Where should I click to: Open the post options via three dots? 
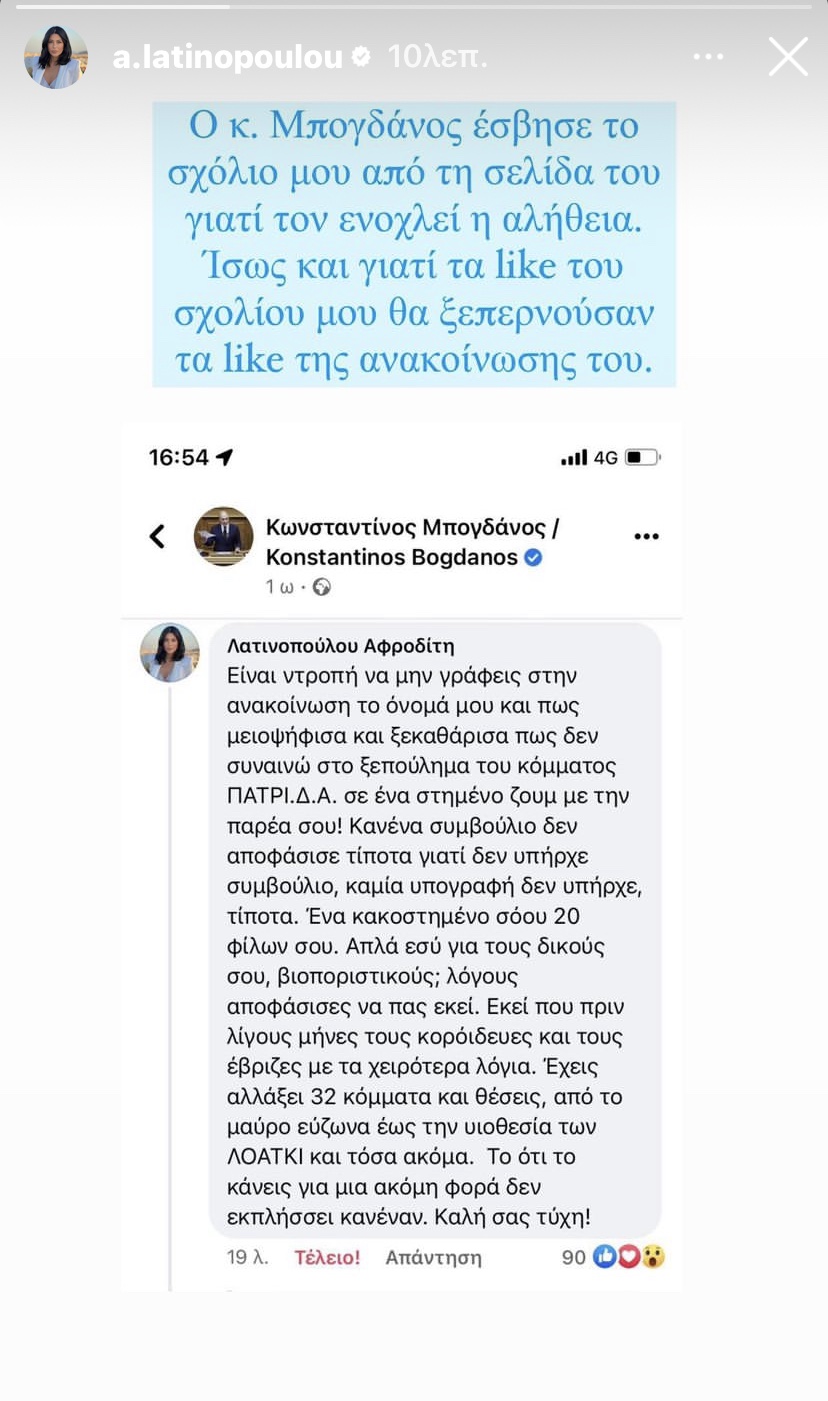tap(646, 536)
